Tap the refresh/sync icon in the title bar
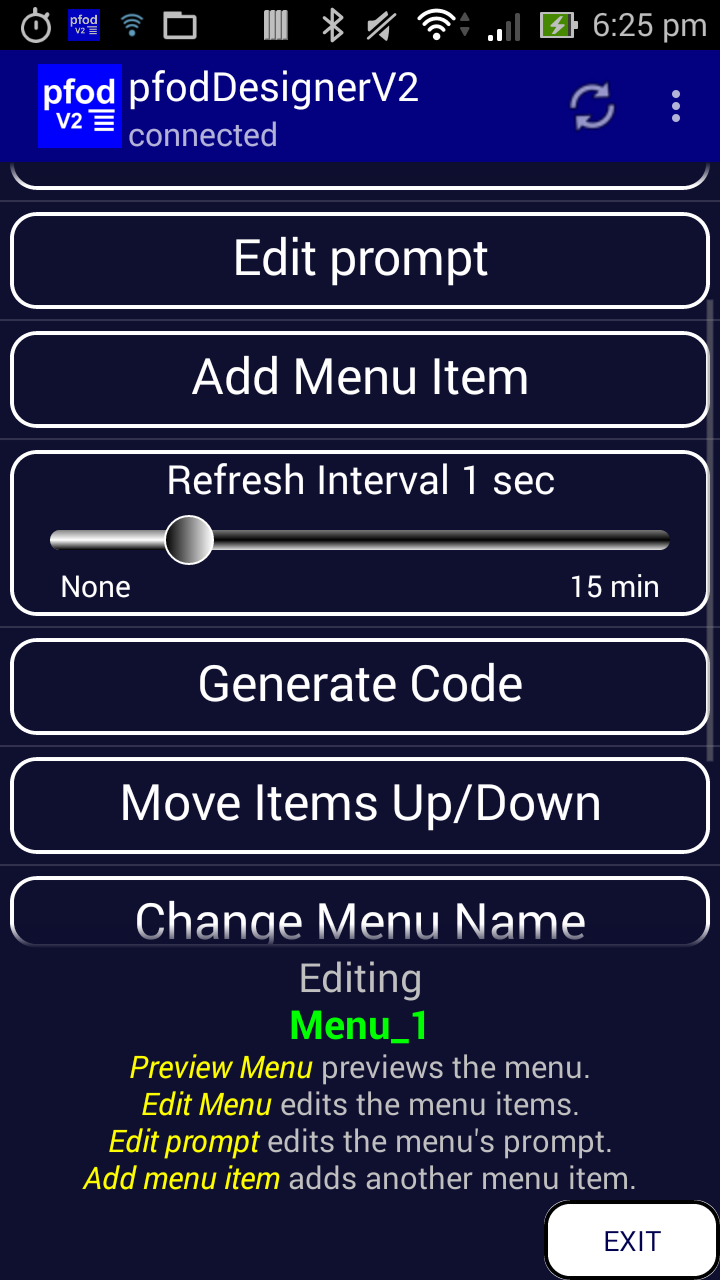Image resolution: width=720 pixels, height=1280 pixels. pyautogui.click(x=591, y=105)
